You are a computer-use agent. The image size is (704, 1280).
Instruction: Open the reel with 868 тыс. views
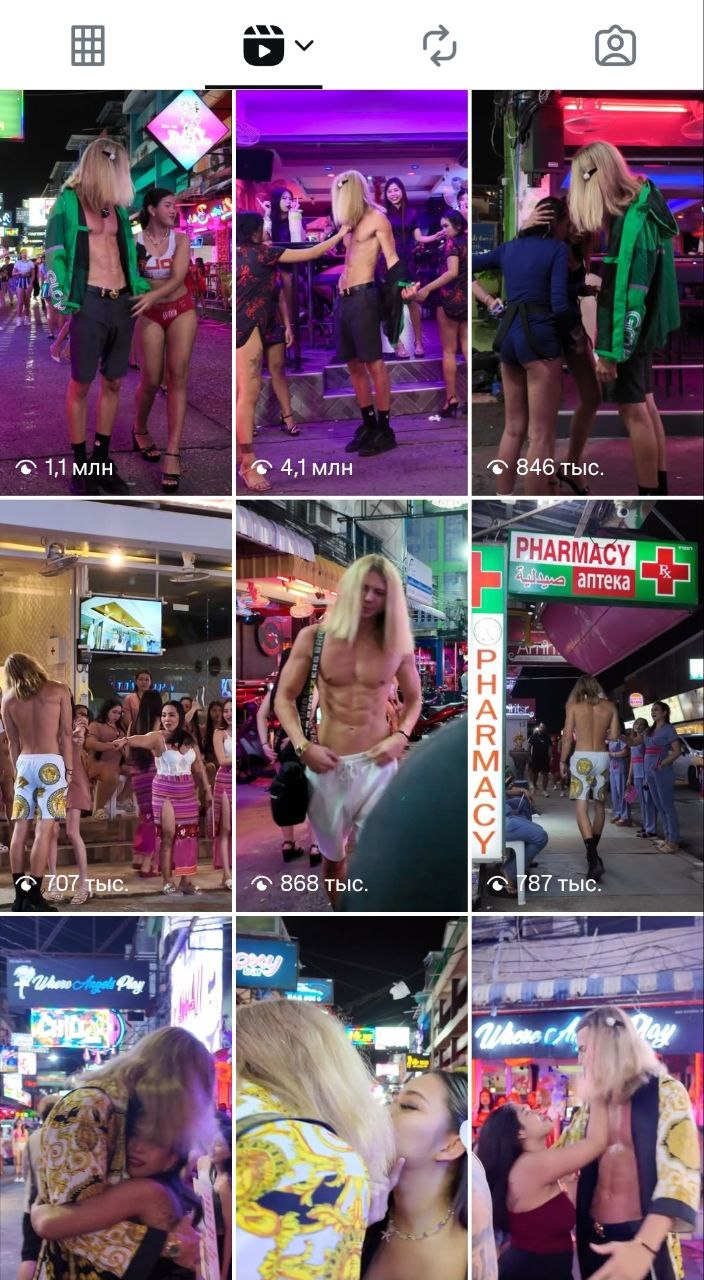[351, 705]
